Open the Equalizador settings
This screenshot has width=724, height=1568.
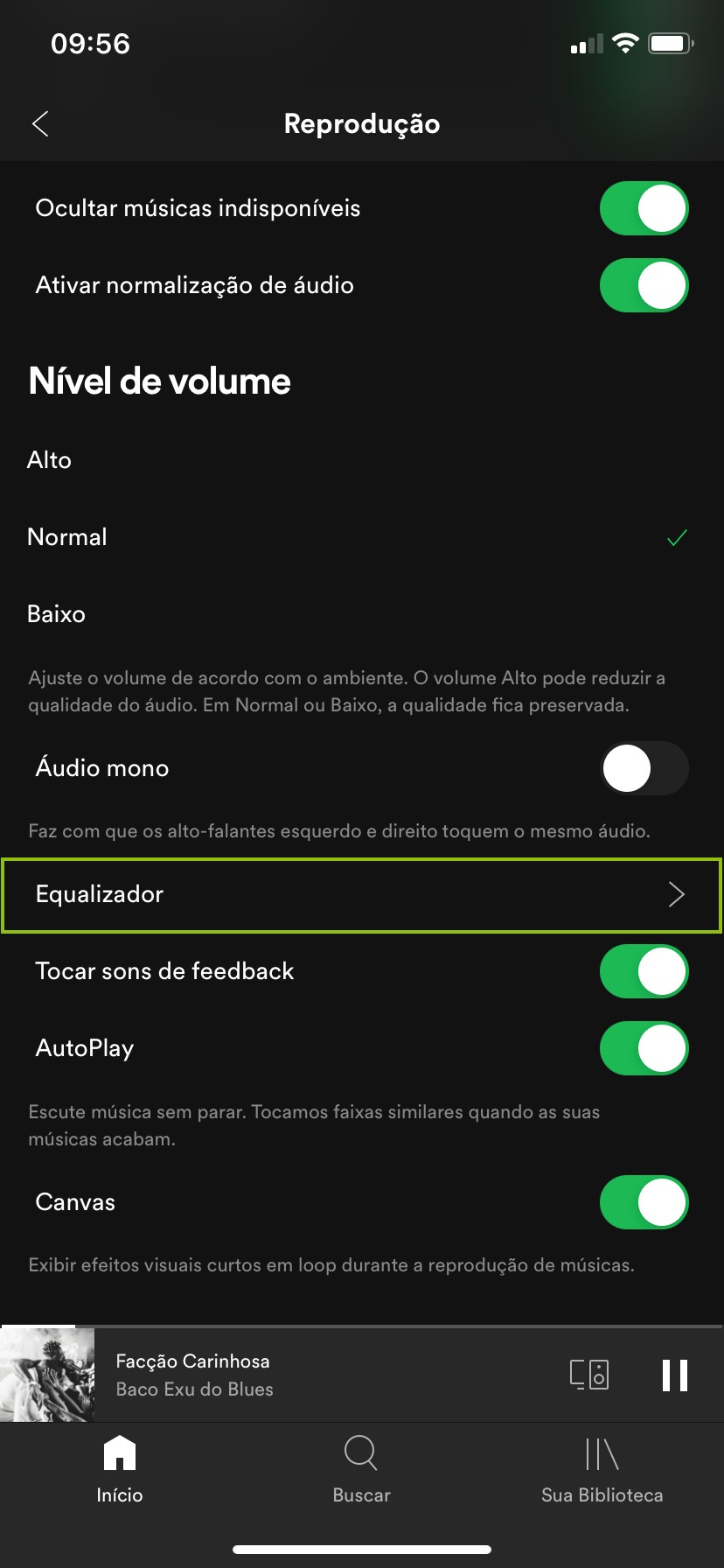coord(361,894)
